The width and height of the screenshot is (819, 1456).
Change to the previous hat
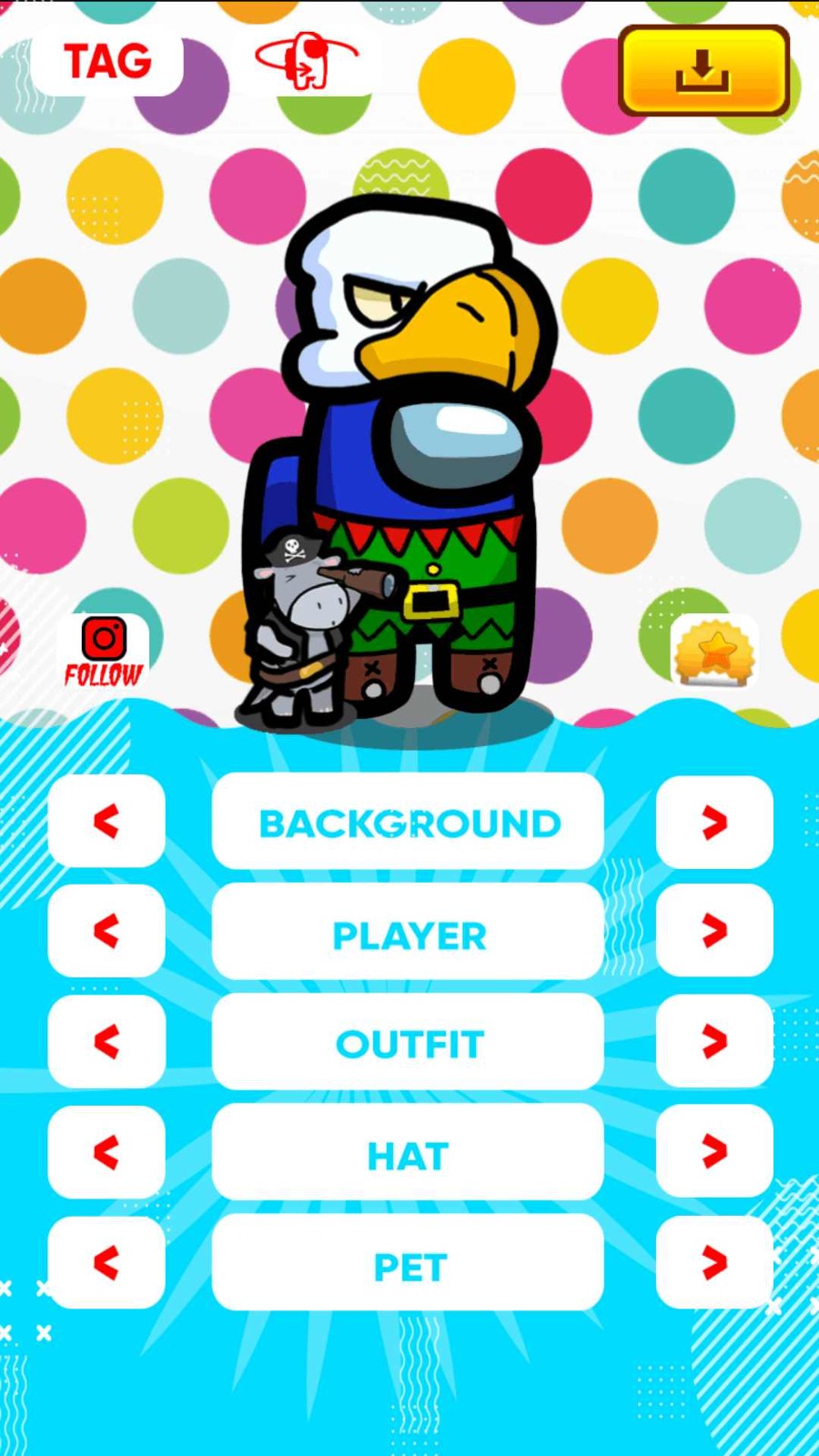[106, 1153]
